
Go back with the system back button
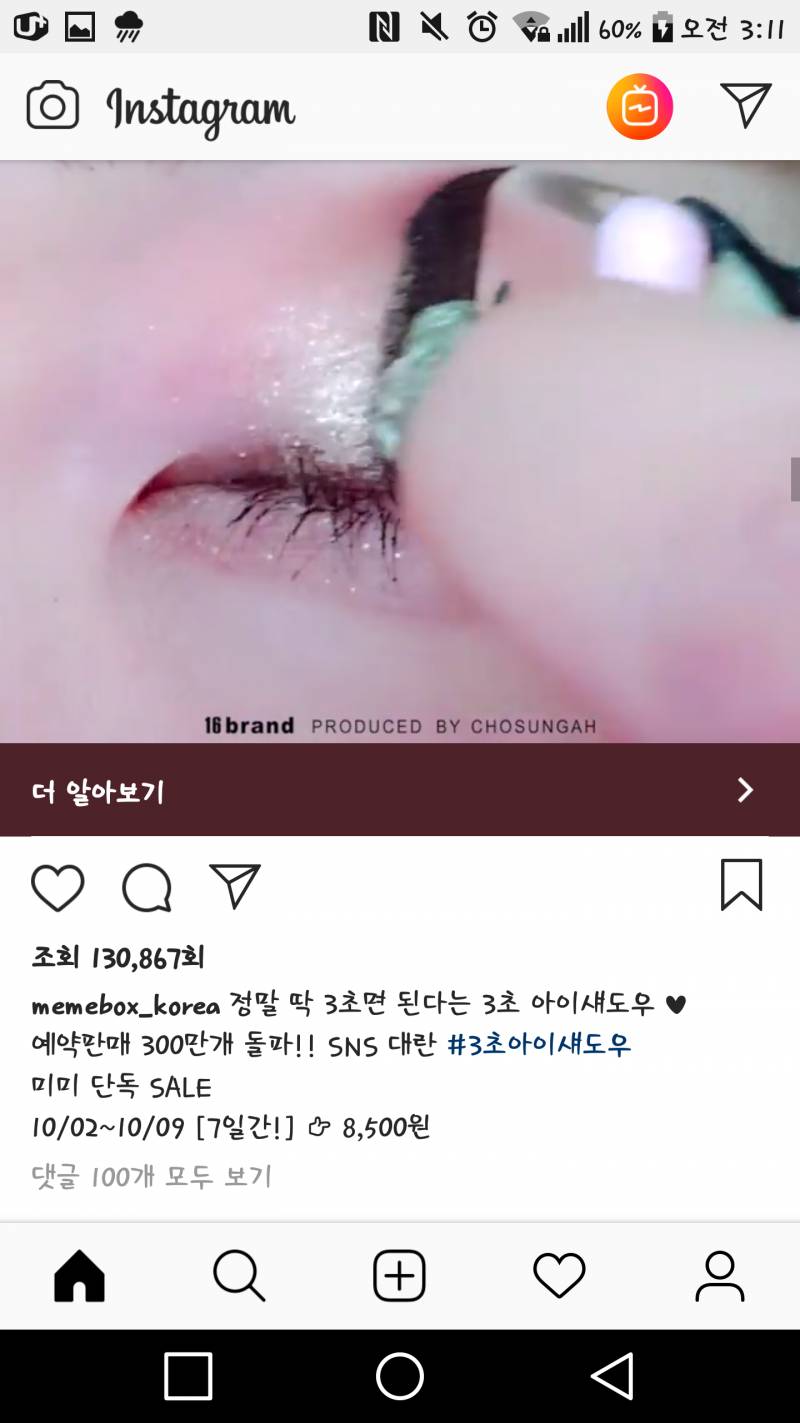(612, 1376)
